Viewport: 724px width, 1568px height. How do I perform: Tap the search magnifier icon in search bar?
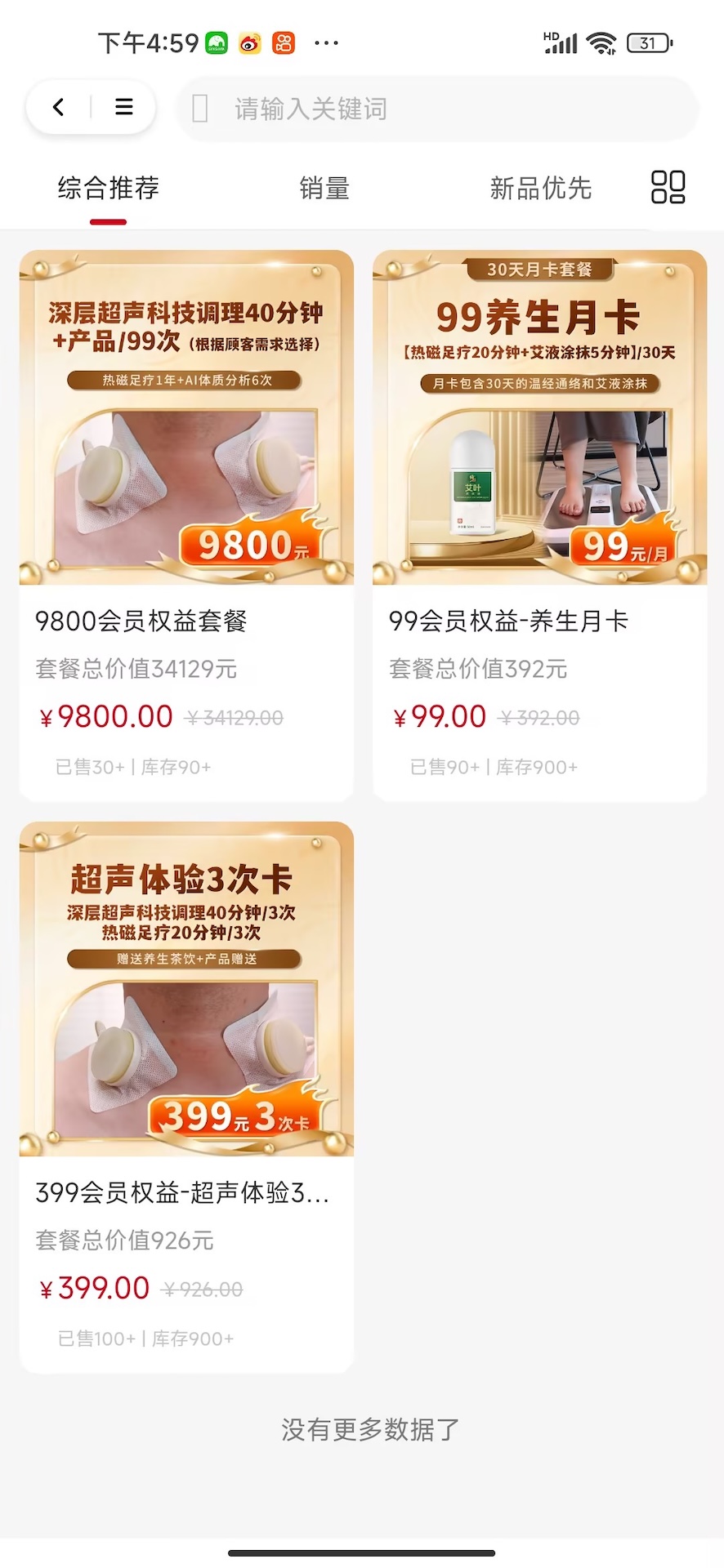(x=199, y=109)
